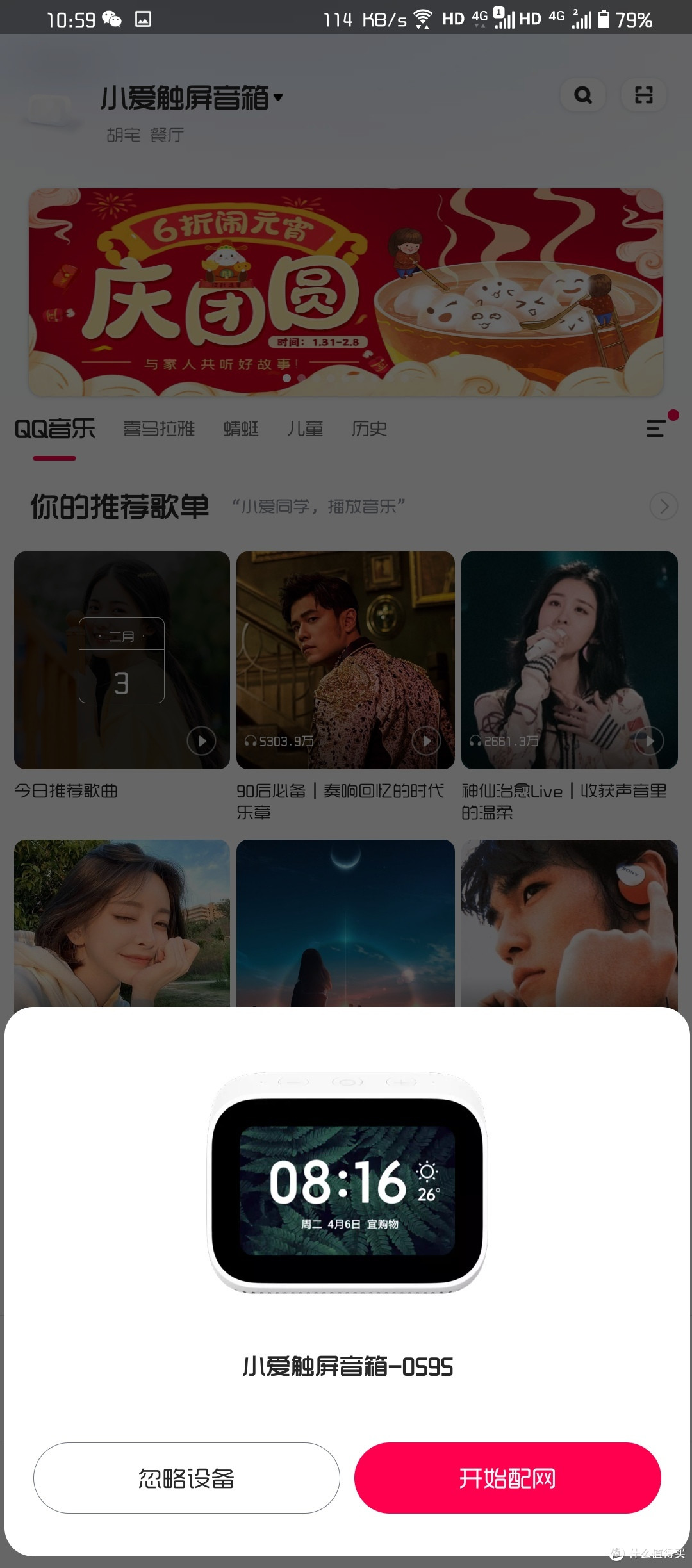Switch to the 蜻蜓 tab
The height and width of the screenshot is (1568, 692).
pyautogui.click(x=241, y=429)
